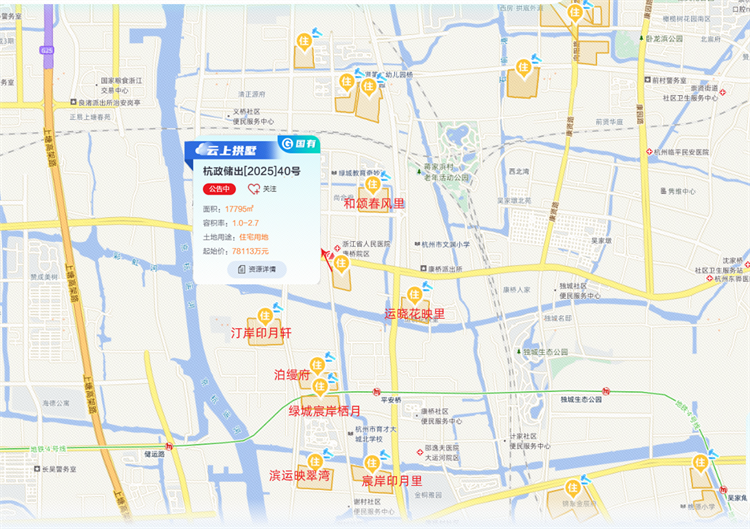The height and width of the screenshot is (529, 750).
Task: Select the 住 marker at 宸岸印月里
Action: pyautogui.click(x=372, y=463)
